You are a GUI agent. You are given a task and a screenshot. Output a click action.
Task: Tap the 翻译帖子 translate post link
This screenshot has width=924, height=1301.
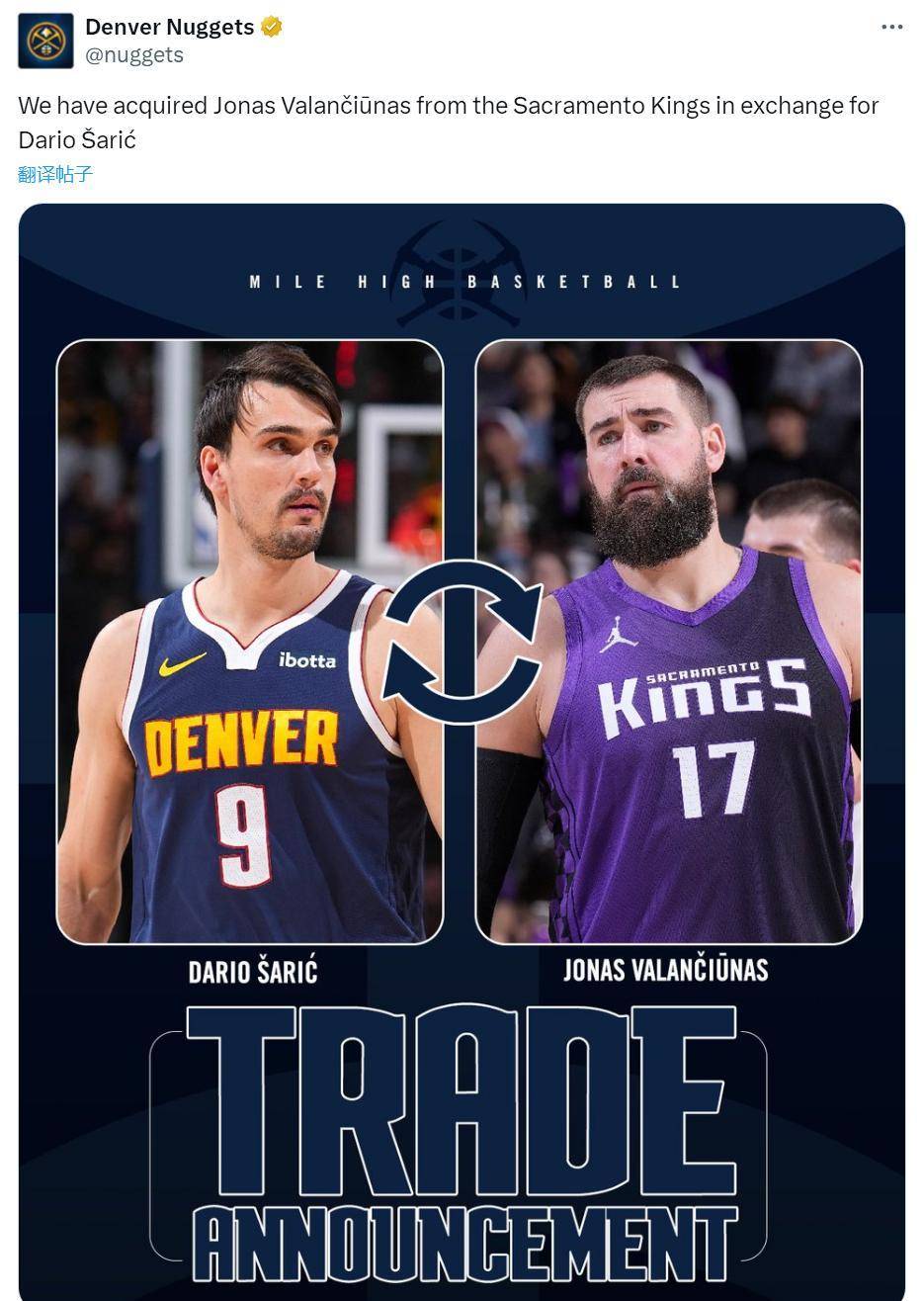point(55,175)
